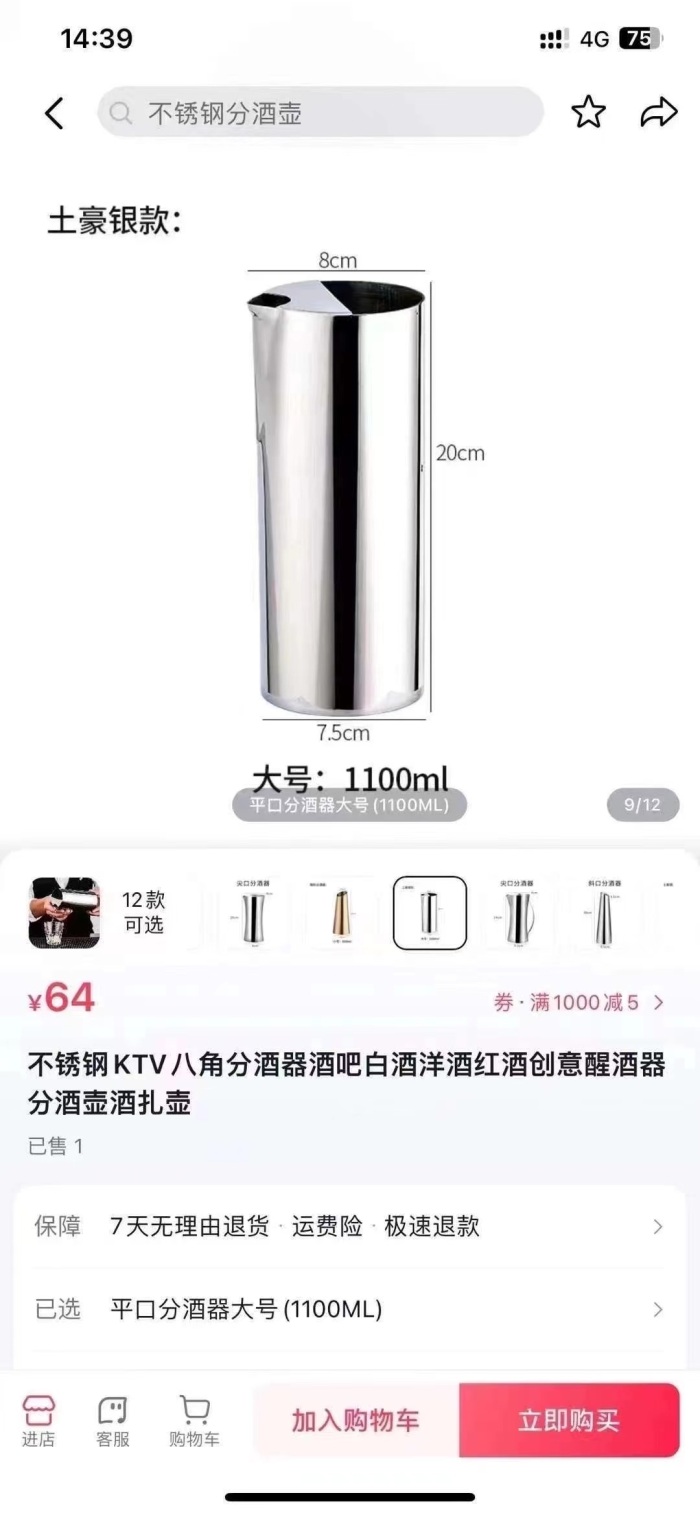The width and height of the screenshot is (700, 1515).
Task: Buy now with 立即购买
Action: pyautogui.click(x=569, y=1420)
